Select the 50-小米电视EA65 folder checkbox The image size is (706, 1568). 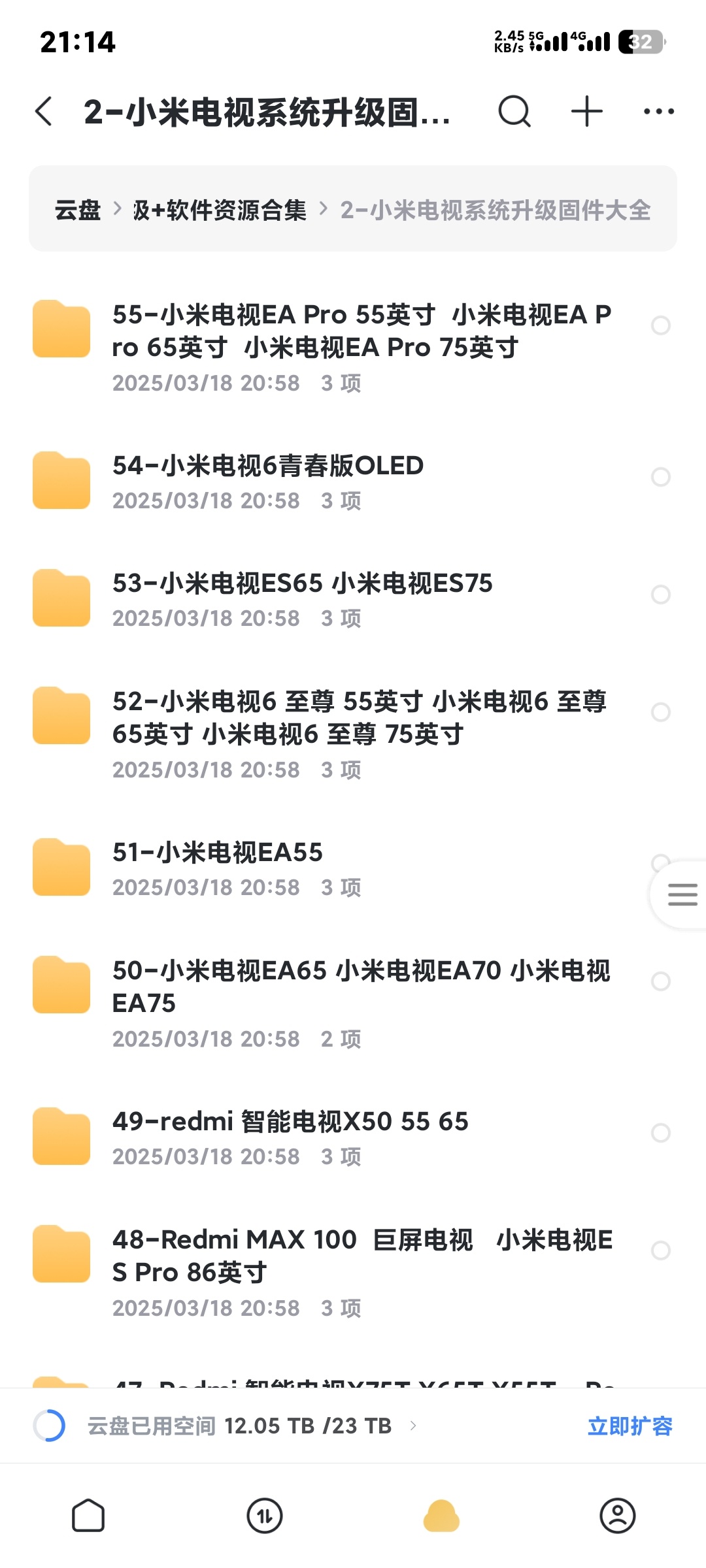(x=661, y=981)
